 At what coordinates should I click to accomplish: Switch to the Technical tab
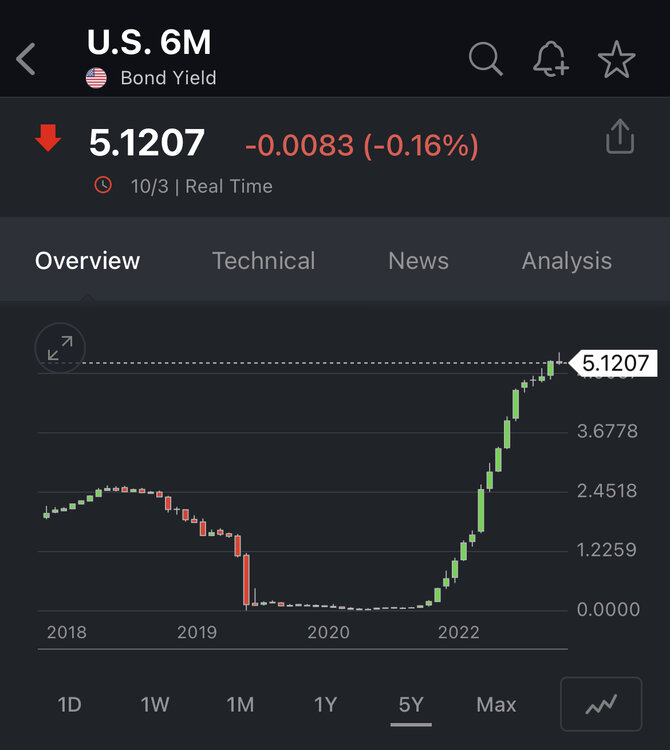coord(263,261)
